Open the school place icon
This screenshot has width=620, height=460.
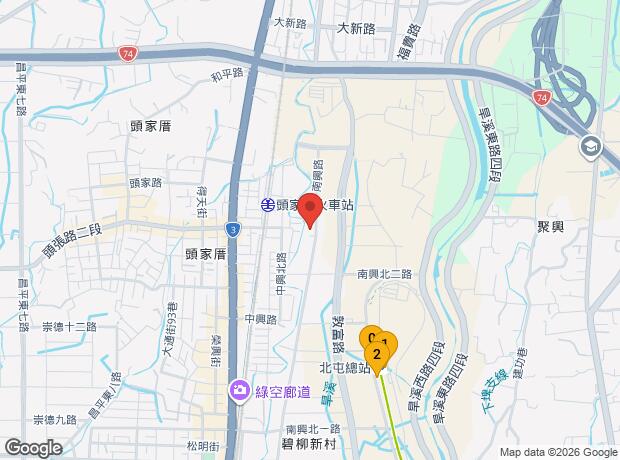tap(590, 146)
